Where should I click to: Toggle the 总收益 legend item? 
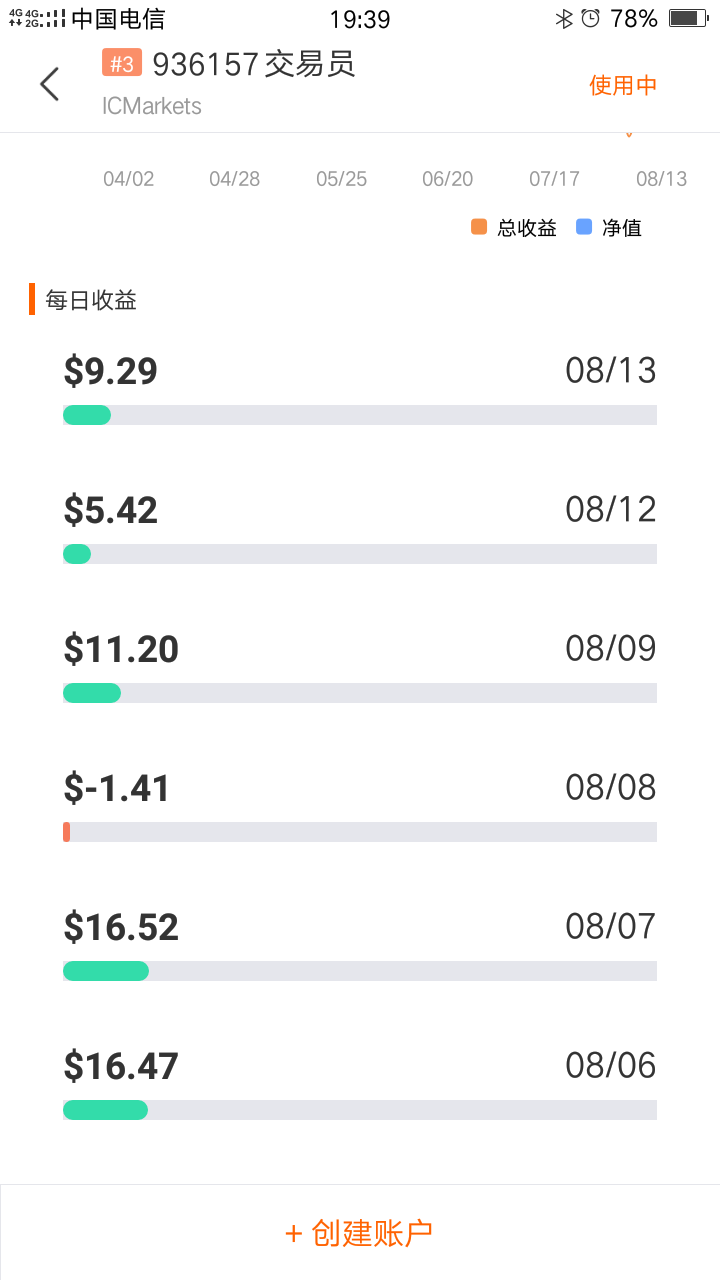[x=514, y=228]
